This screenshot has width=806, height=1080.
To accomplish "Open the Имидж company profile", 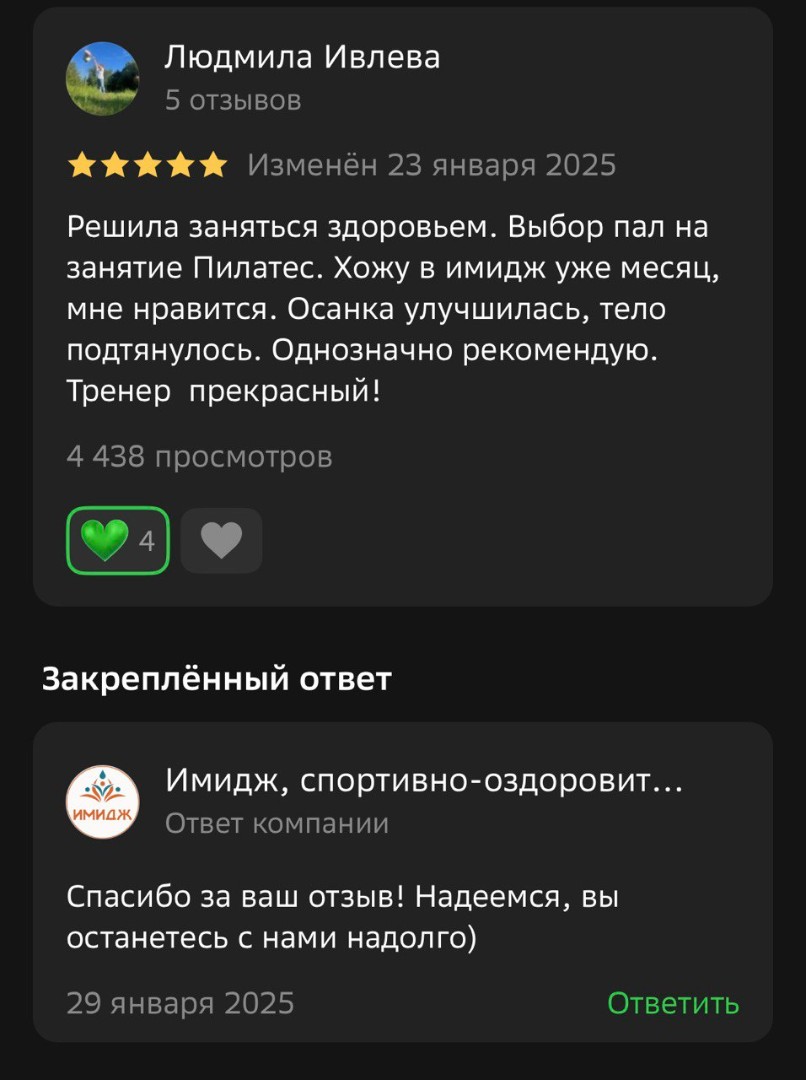I will tap(424, 782).
